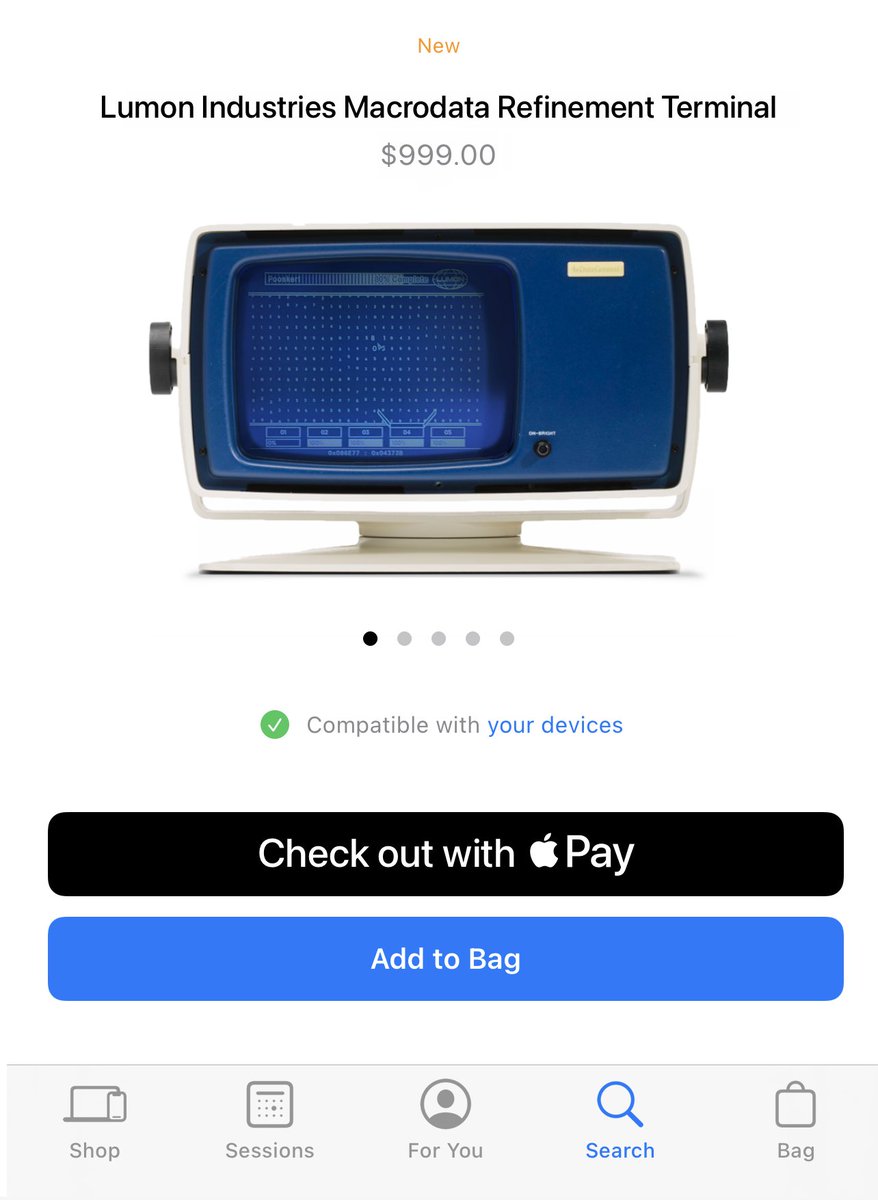This screenshot has height=1200, width=878.
Task: Select the Search tab
Action: point(620,1122)
